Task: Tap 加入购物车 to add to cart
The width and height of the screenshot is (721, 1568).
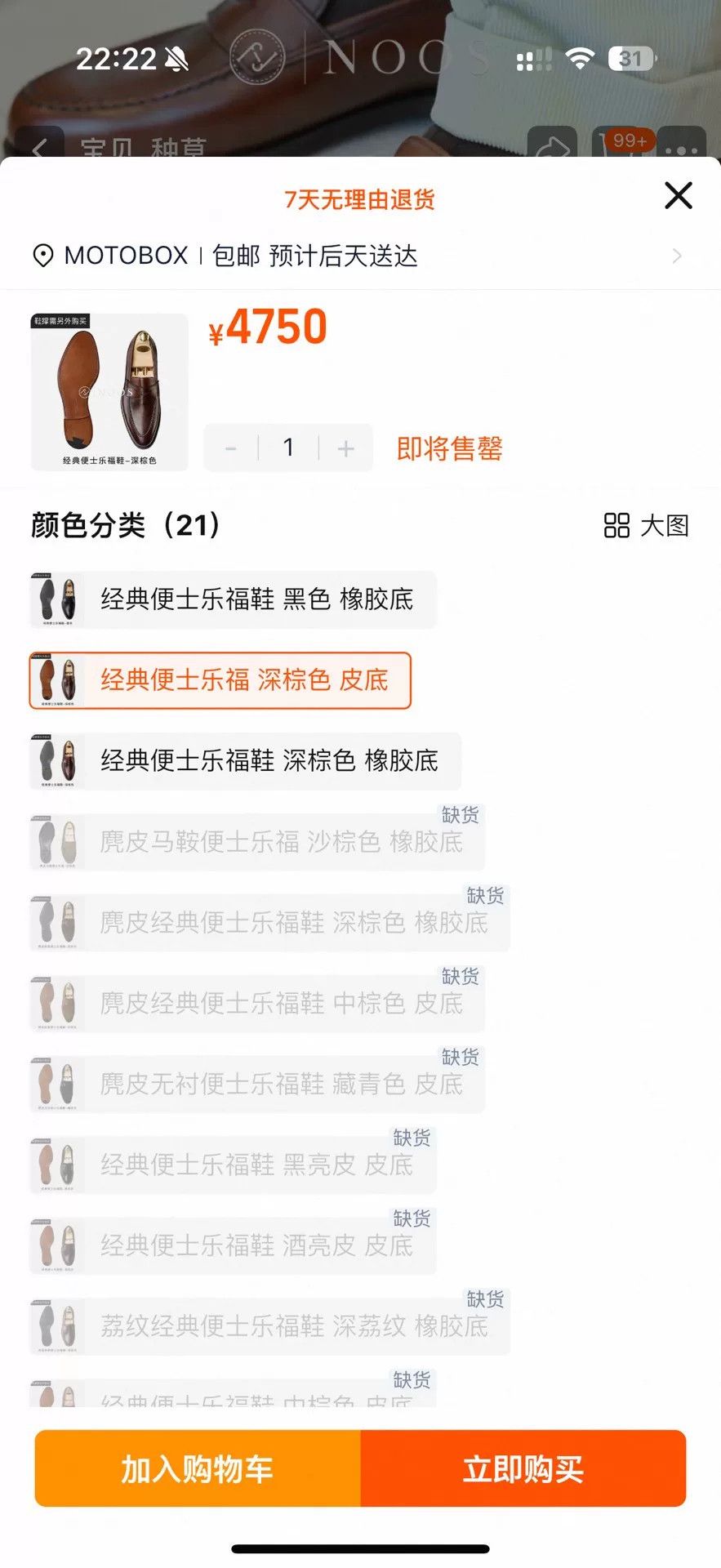Action: pyautogui.click(x=197, y=1468)
